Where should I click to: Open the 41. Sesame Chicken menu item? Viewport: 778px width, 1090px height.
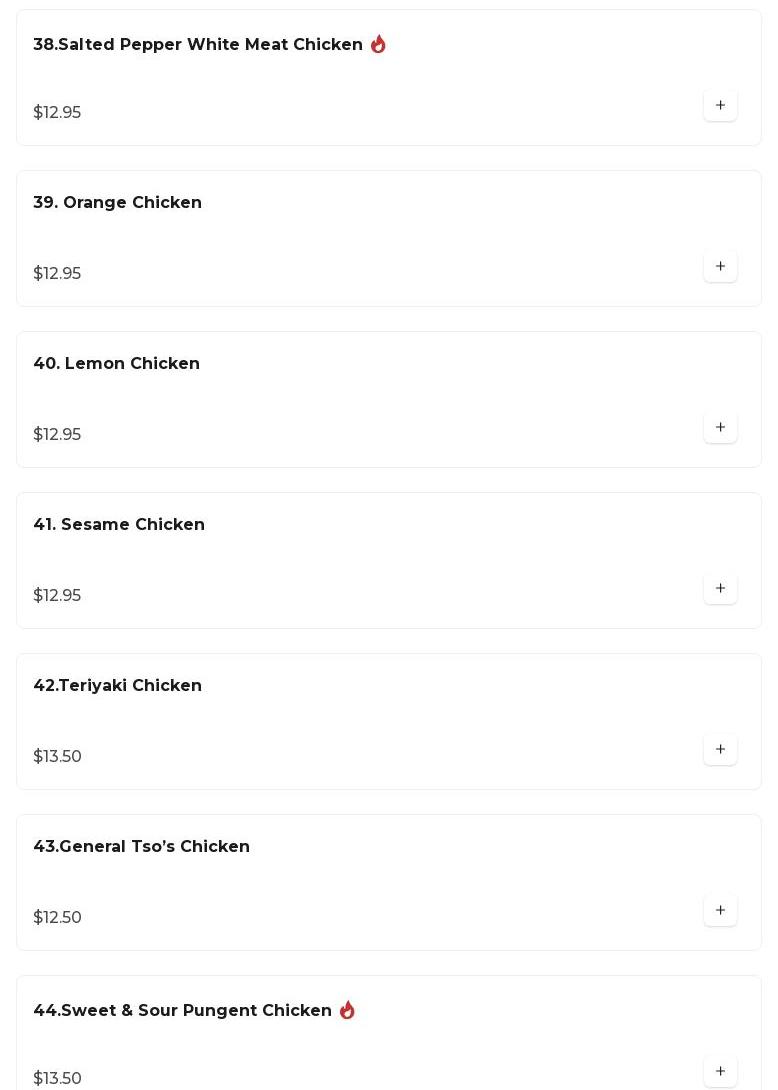[x=119, y=525]
